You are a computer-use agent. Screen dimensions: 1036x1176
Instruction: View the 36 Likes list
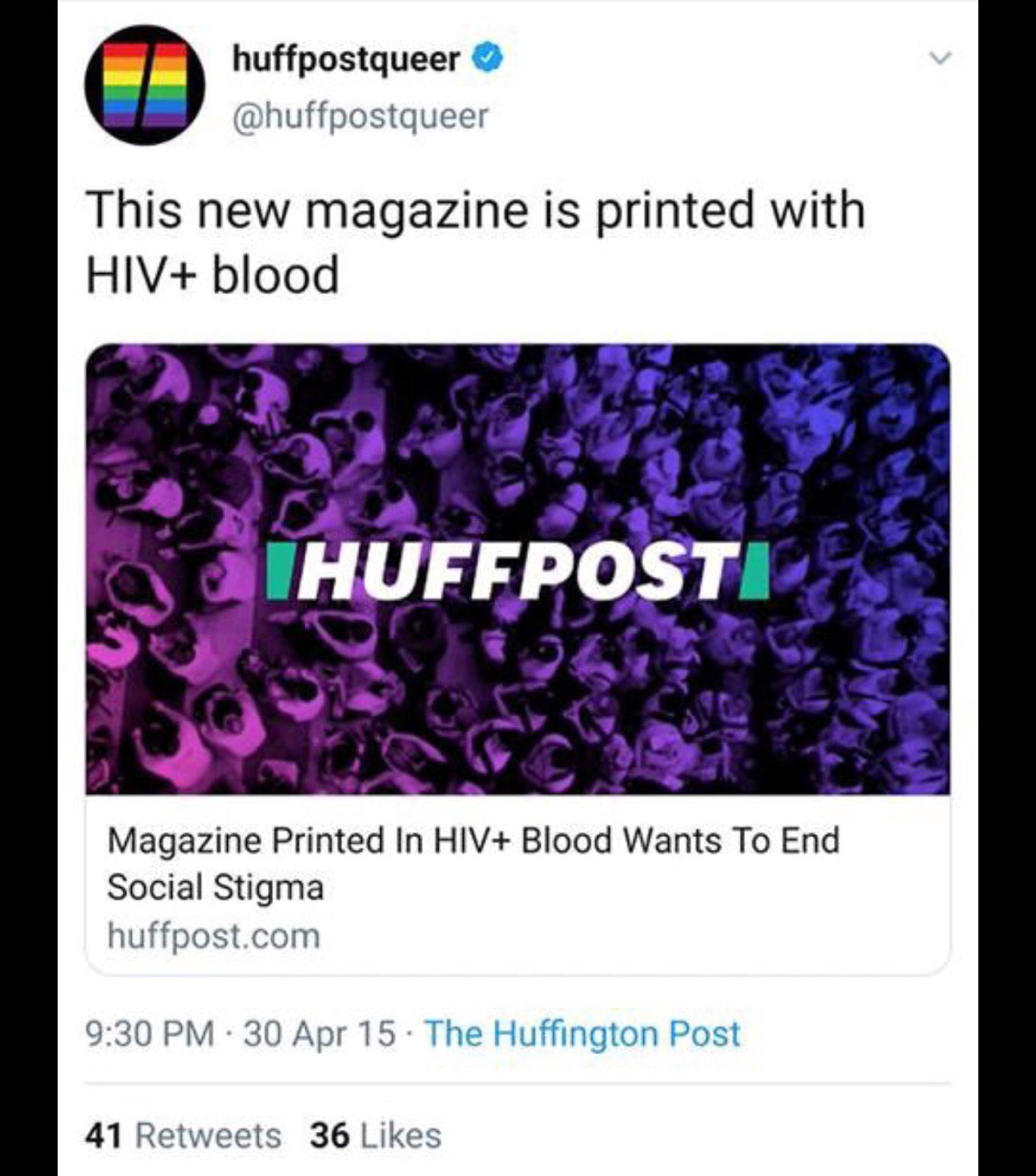point(375,1136)
